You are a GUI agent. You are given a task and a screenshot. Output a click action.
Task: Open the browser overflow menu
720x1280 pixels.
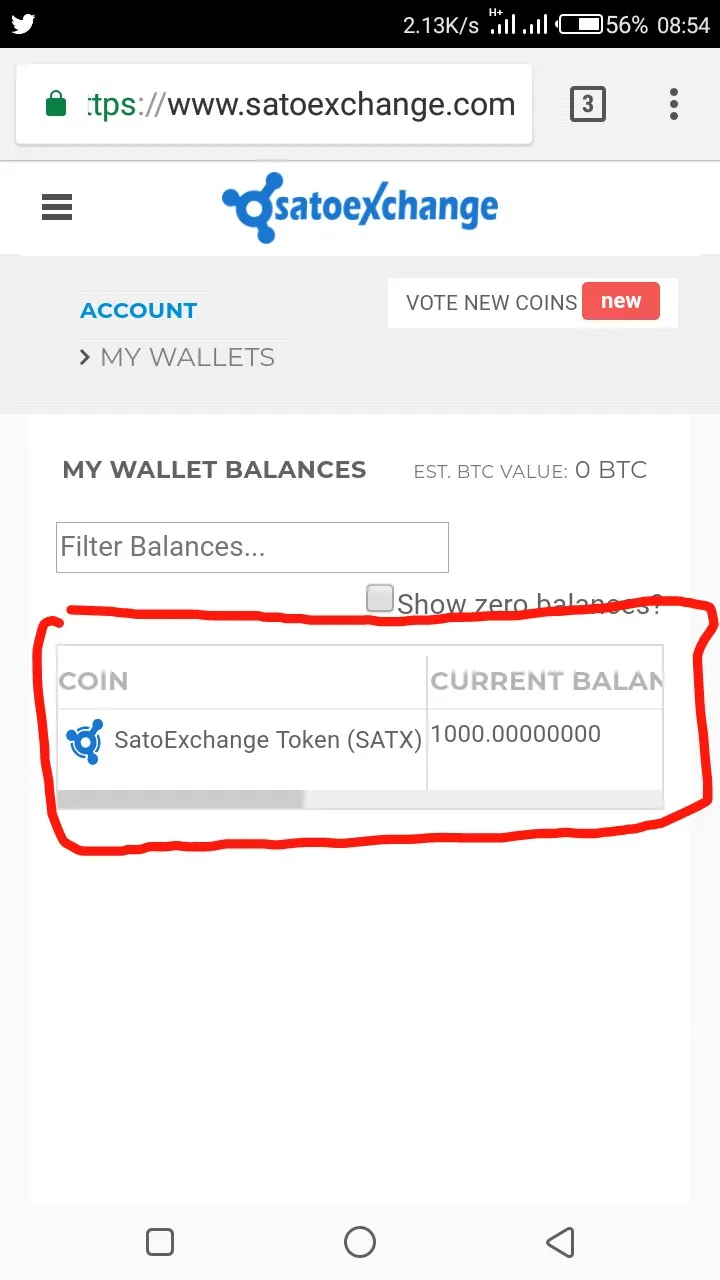click(674, 104)
